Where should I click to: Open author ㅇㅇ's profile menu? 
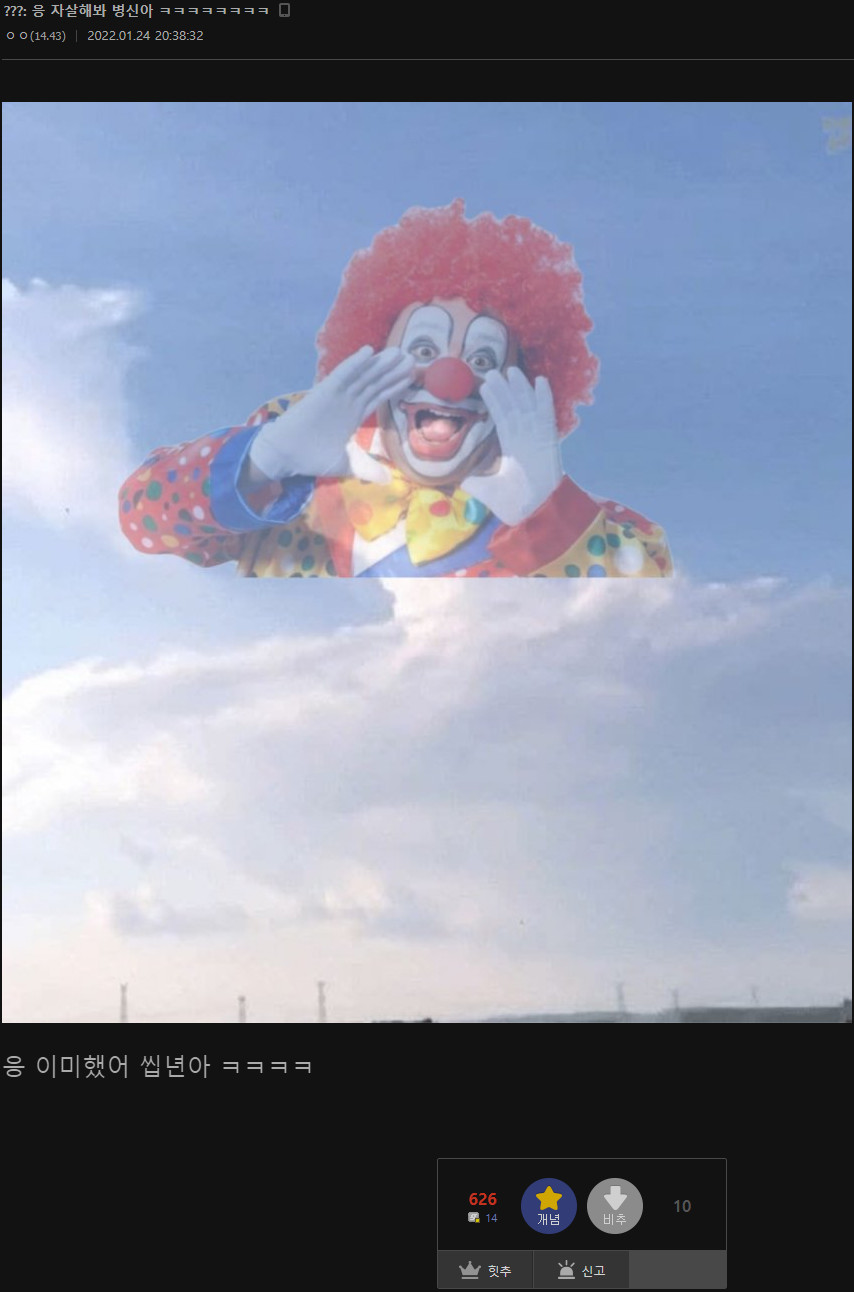(17, 36)
